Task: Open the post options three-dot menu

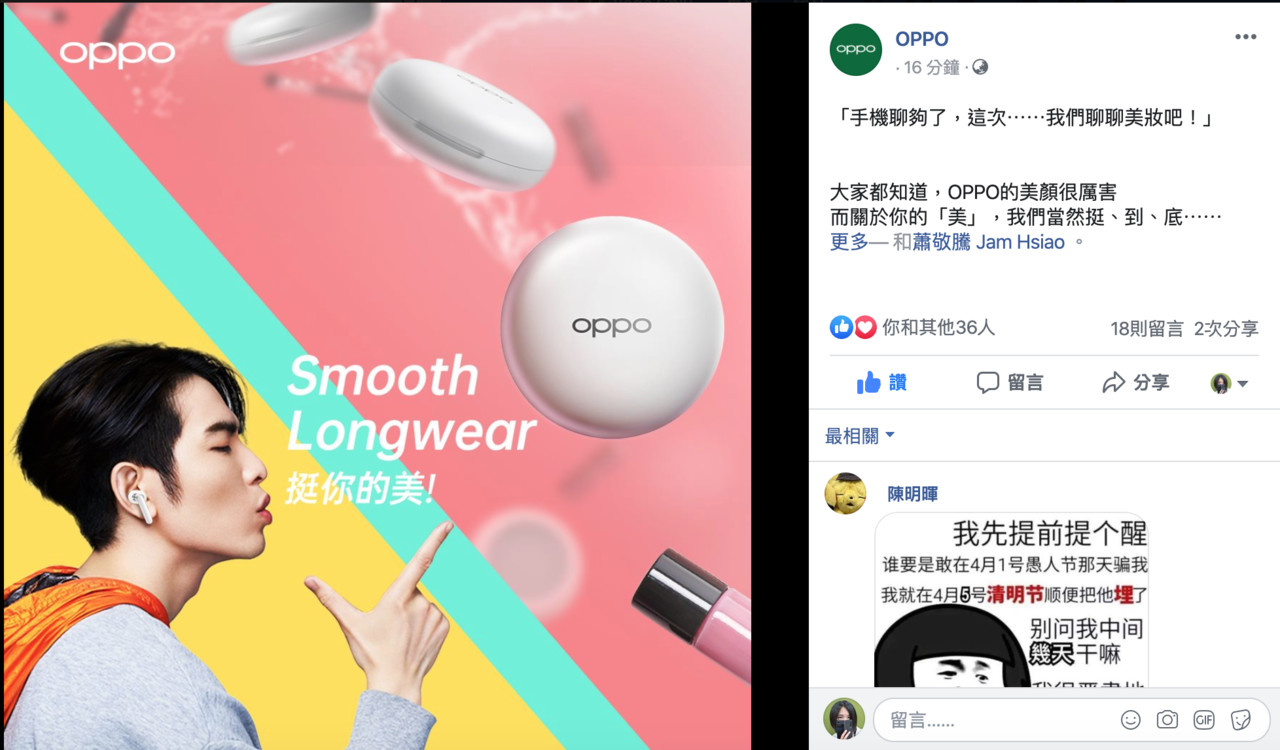Action: click(1245, 38)
